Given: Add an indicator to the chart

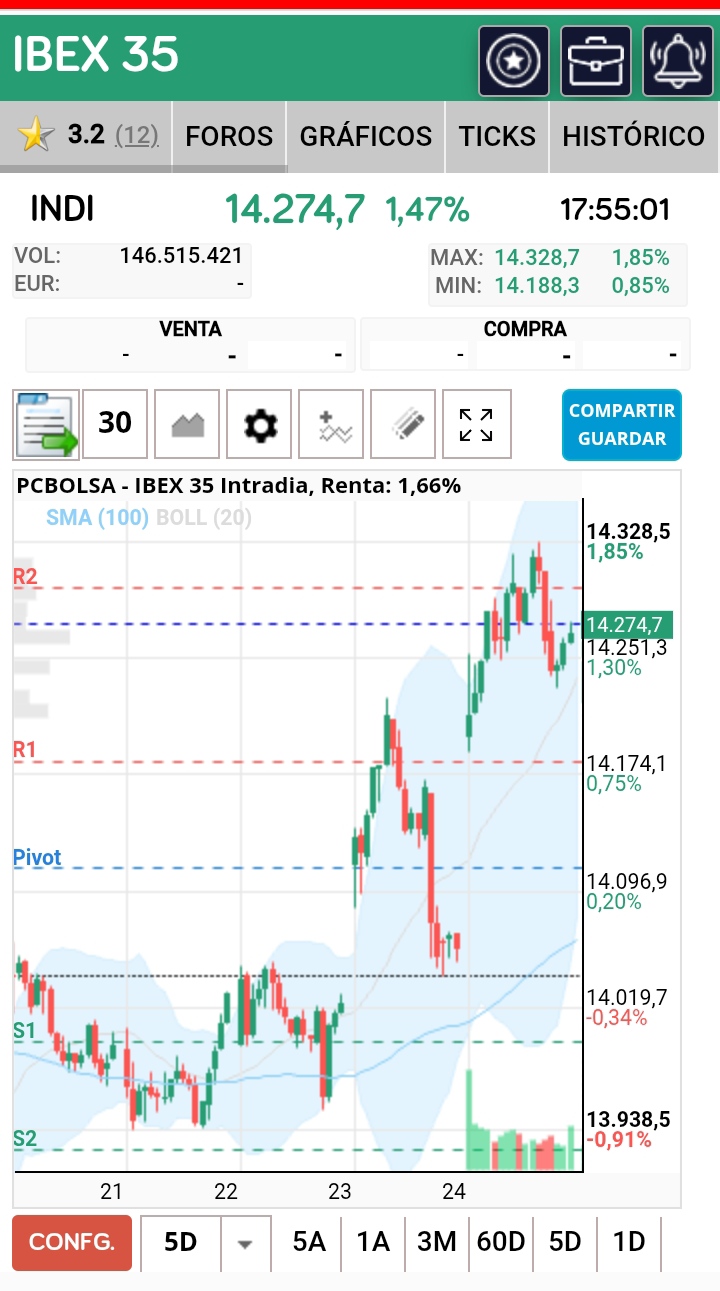Looking at the screenshot, I should [331, 424].
